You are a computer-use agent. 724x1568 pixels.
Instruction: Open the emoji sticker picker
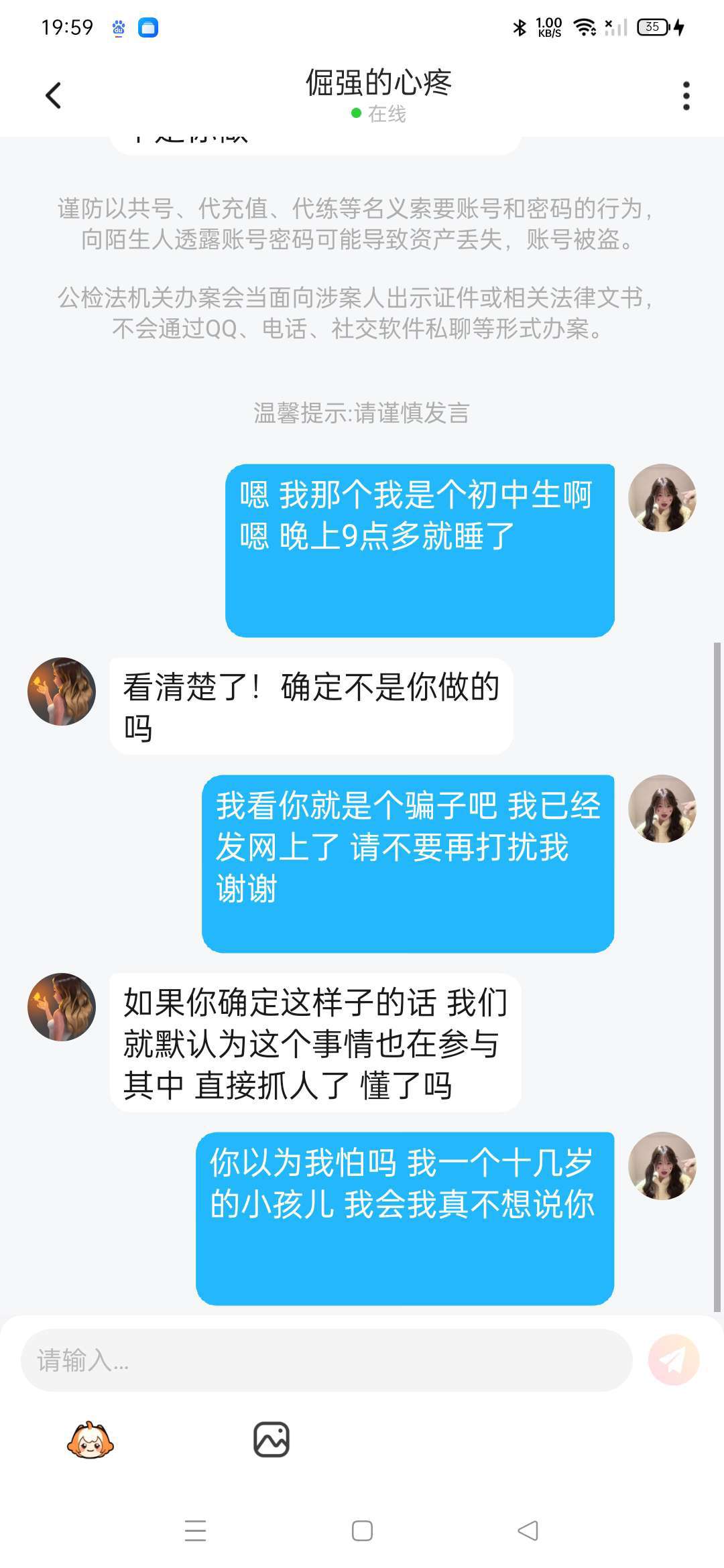[90, 1439]
